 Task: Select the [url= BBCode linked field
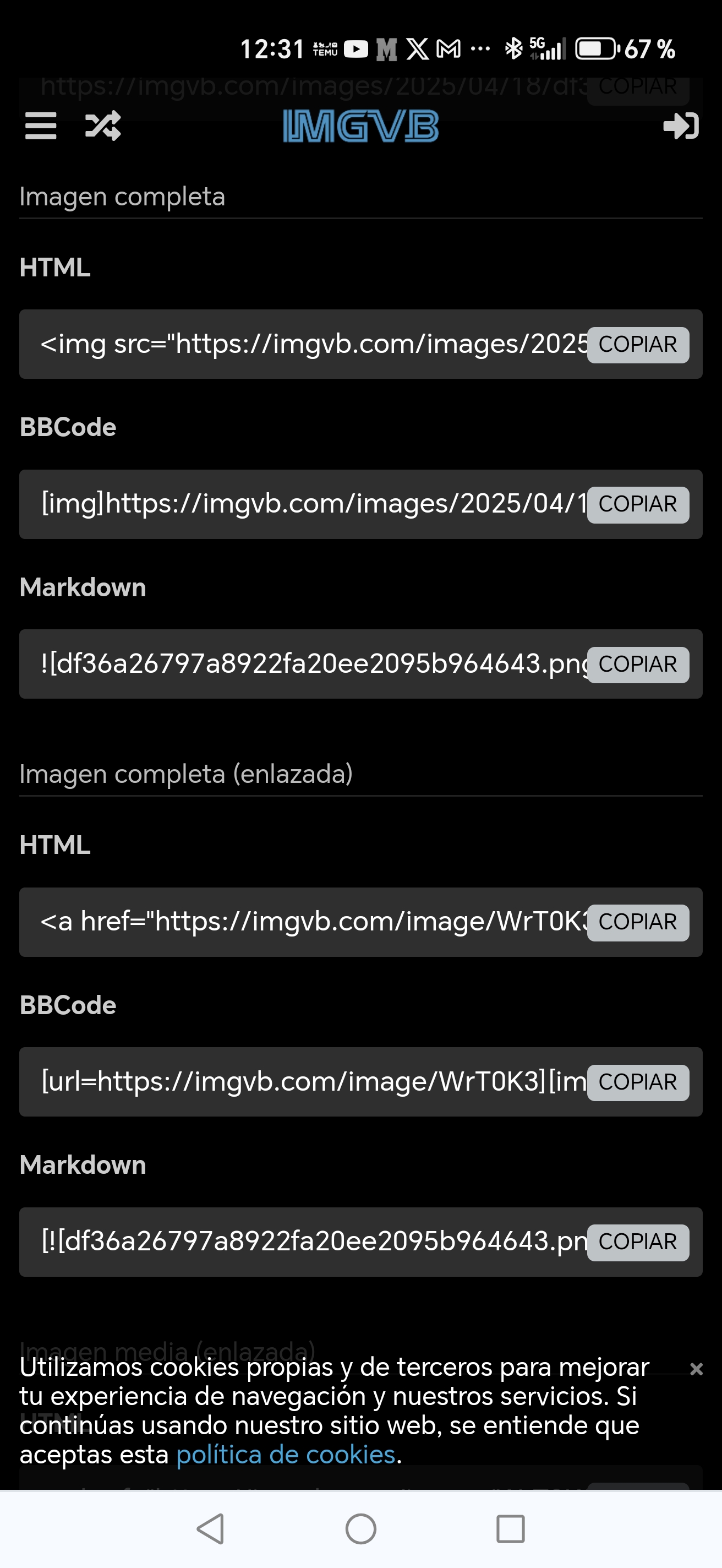pyautogui.click(x=304, y=1082)
